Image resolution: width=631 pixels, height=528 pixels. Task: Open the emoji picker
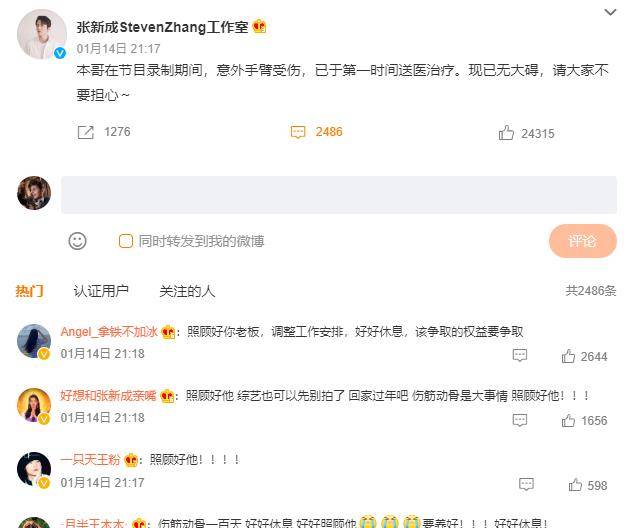click(x=77, y=241)
